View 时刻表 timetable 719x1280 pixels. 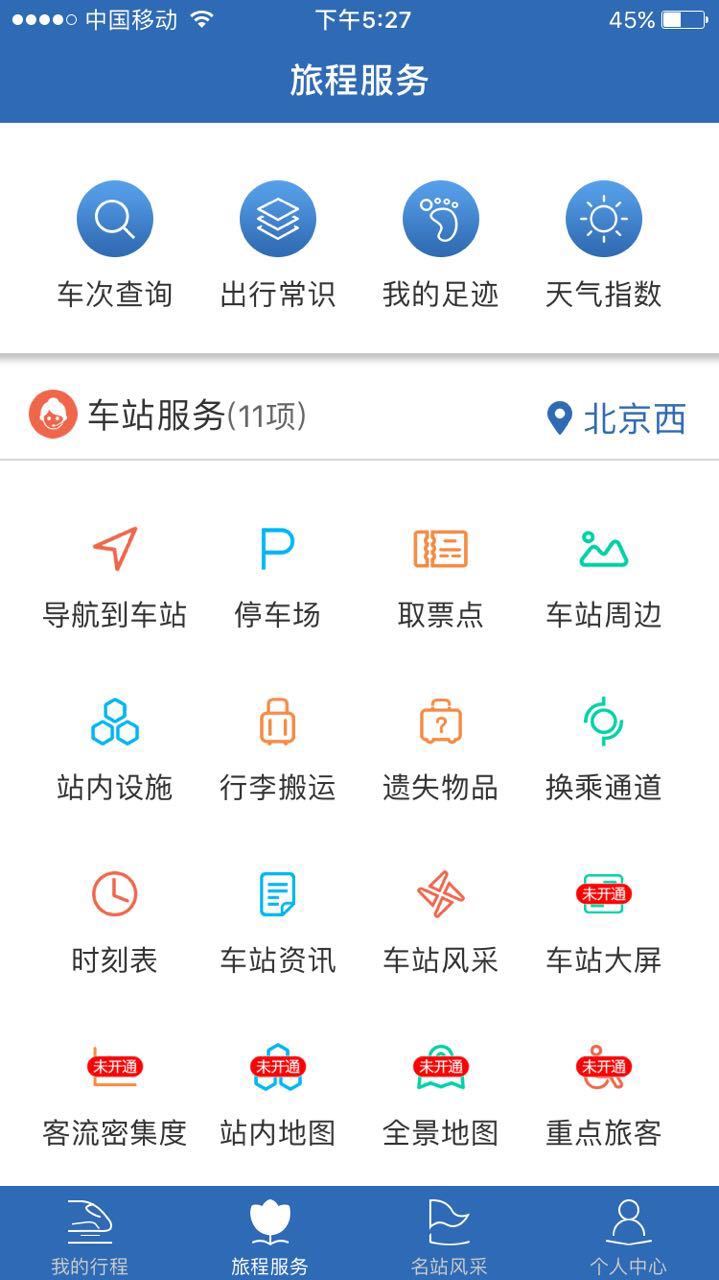[115, 923]
